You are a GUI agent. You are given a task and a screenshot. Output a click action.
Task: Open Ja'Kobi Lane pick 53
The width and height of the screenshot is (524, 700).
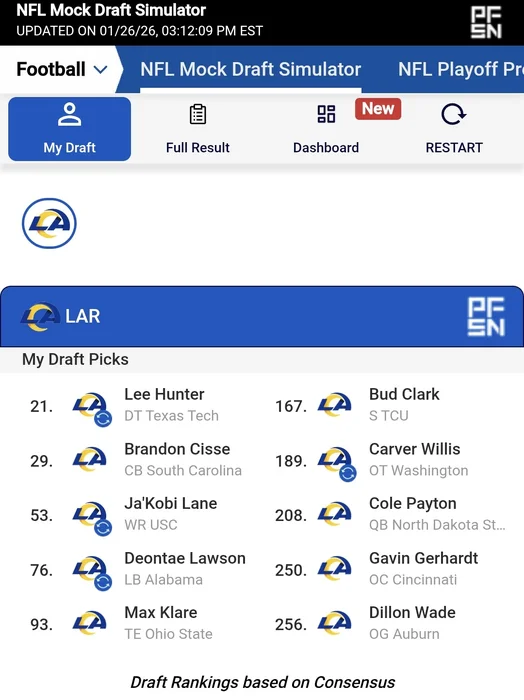(136, 515)
